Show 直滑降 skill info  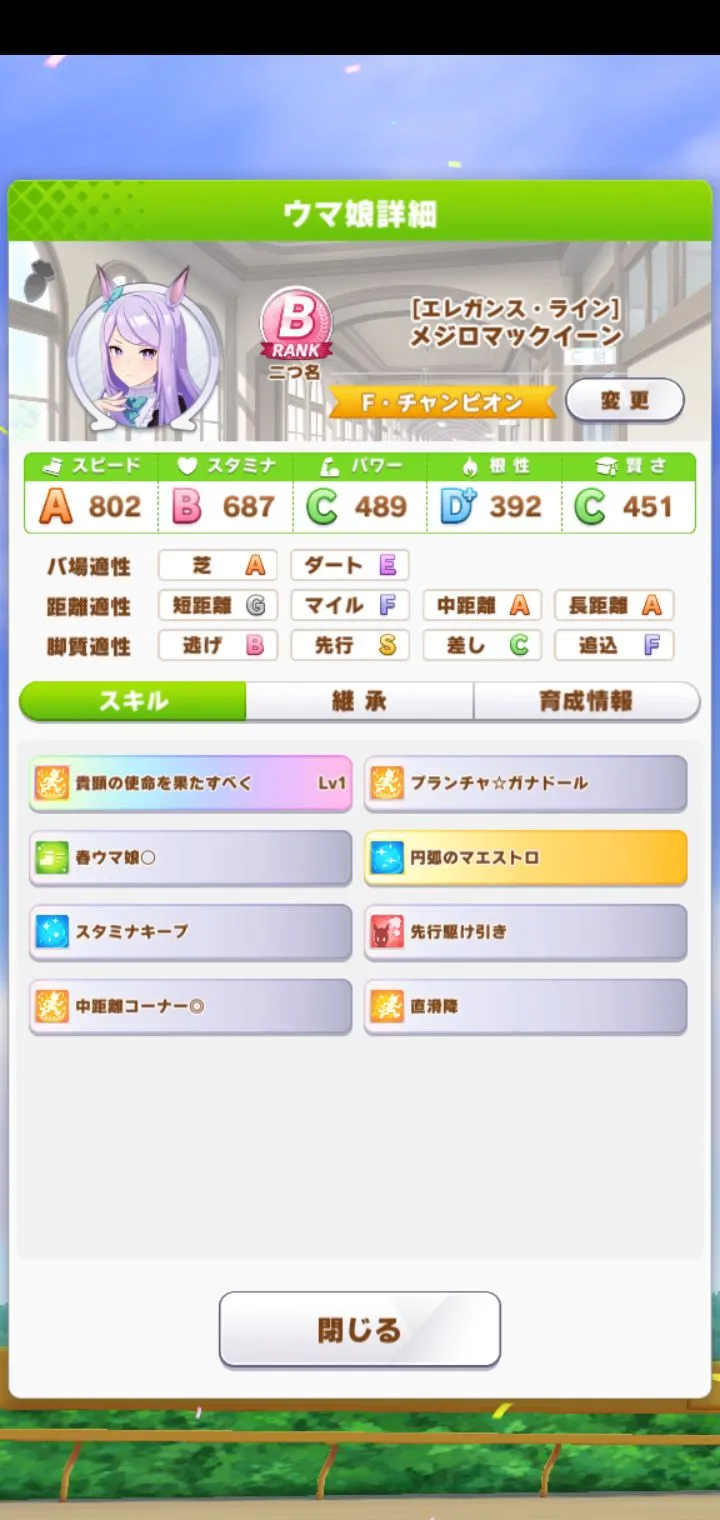coord(525,1006)
